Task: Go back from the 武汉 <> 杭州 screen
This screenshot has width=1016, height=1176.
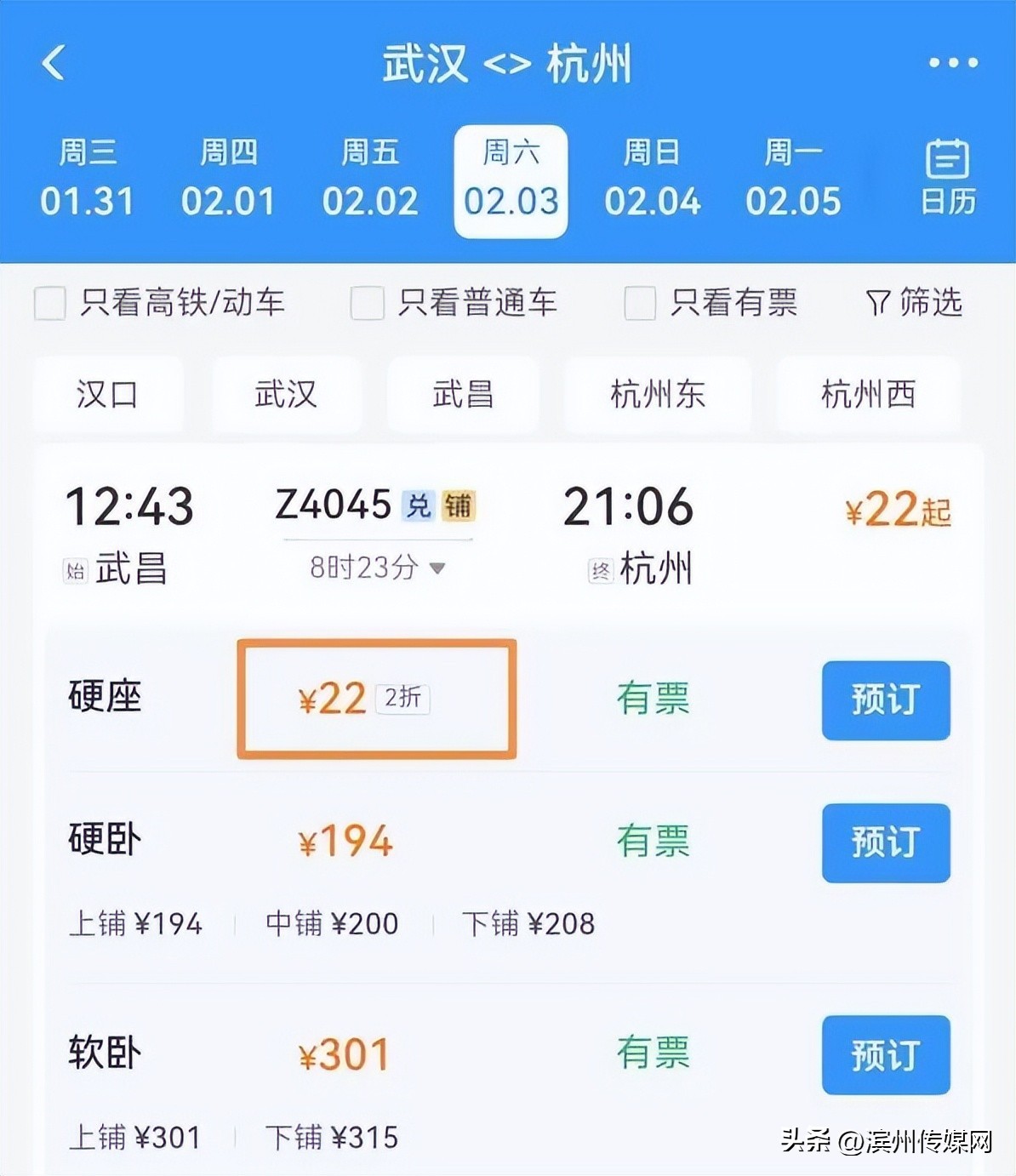Action: (54, 63)
